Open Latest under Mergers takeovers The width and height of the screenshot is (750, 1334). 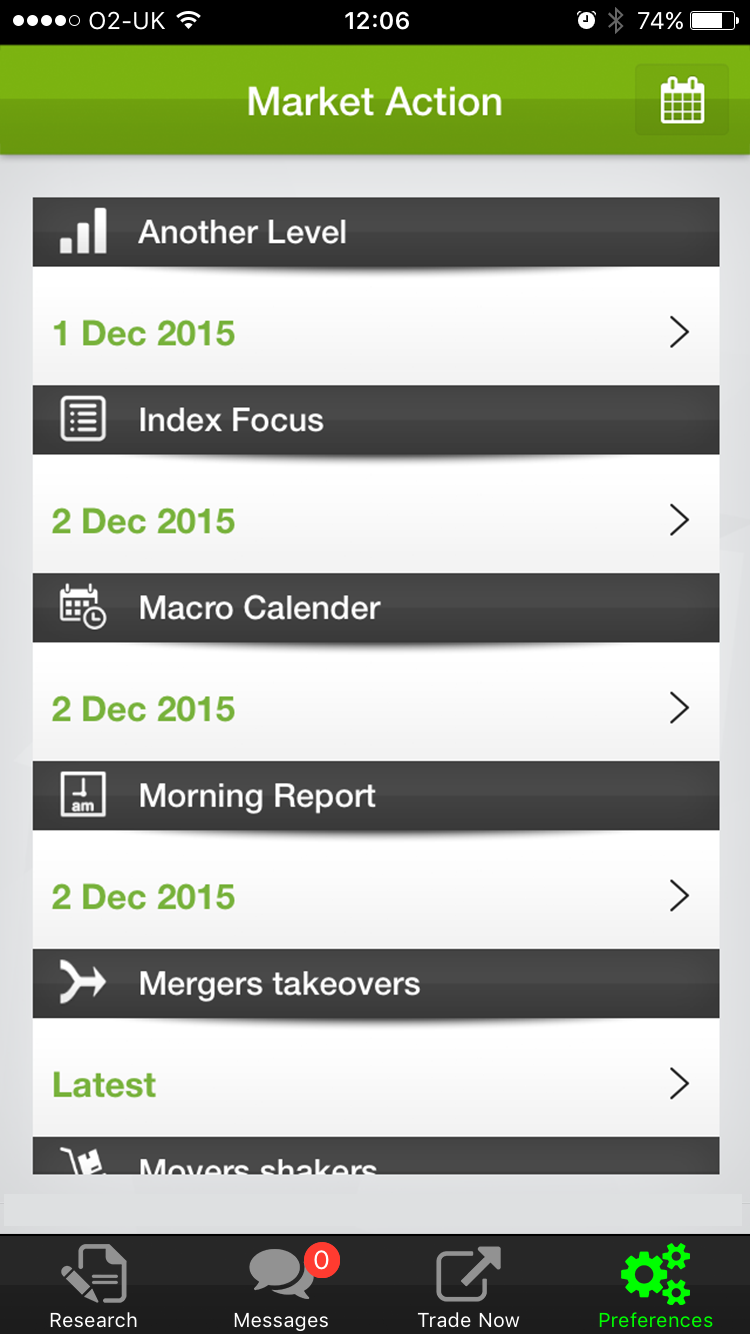[x=375, y=1084]
